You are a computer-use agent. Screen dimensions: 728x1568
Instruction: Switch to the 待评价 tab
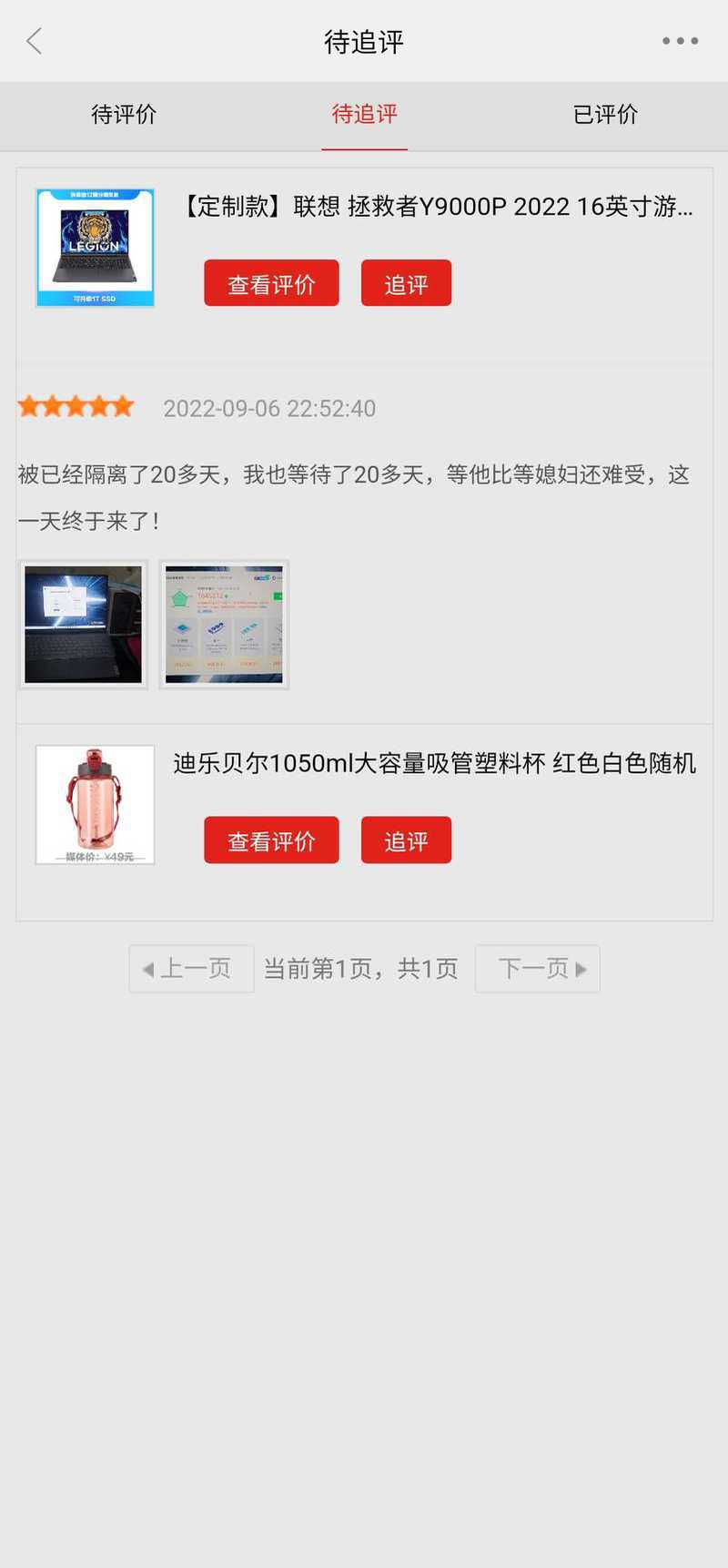(x=124, y=115)
